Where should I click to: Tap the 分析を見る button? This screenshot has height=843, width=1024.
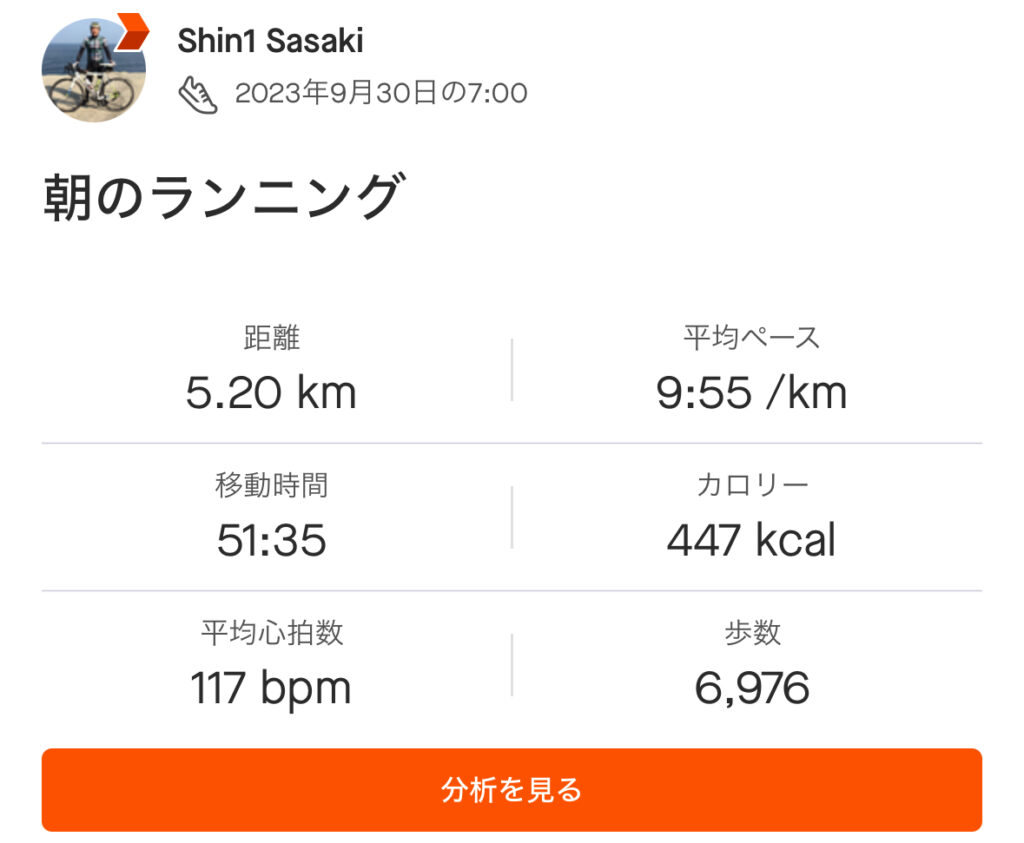click(x=511, y=790)
